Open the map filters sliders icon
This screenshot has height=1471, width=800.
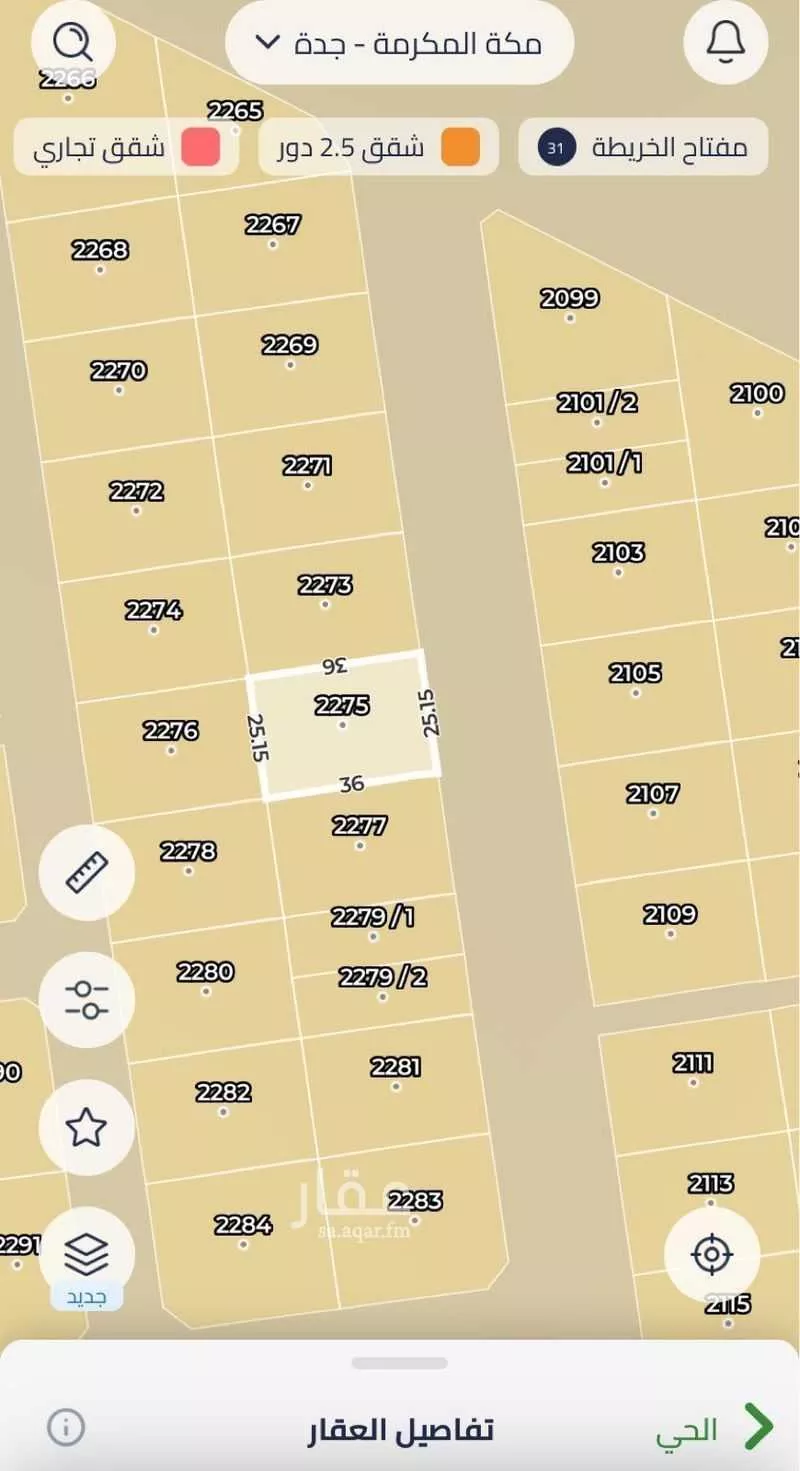click(85, 998)
